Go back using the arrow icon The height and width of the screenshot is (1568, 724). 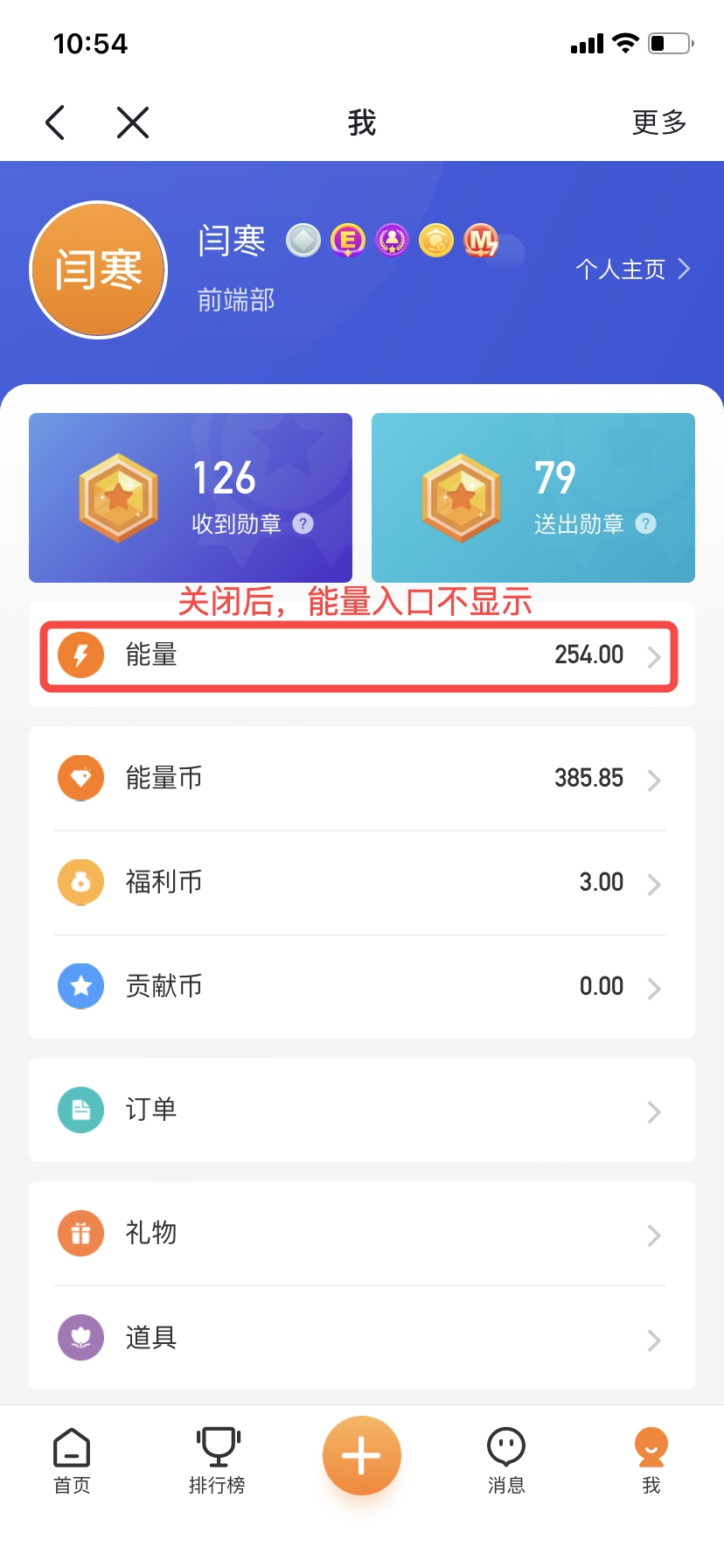click(x=55, y=122)
